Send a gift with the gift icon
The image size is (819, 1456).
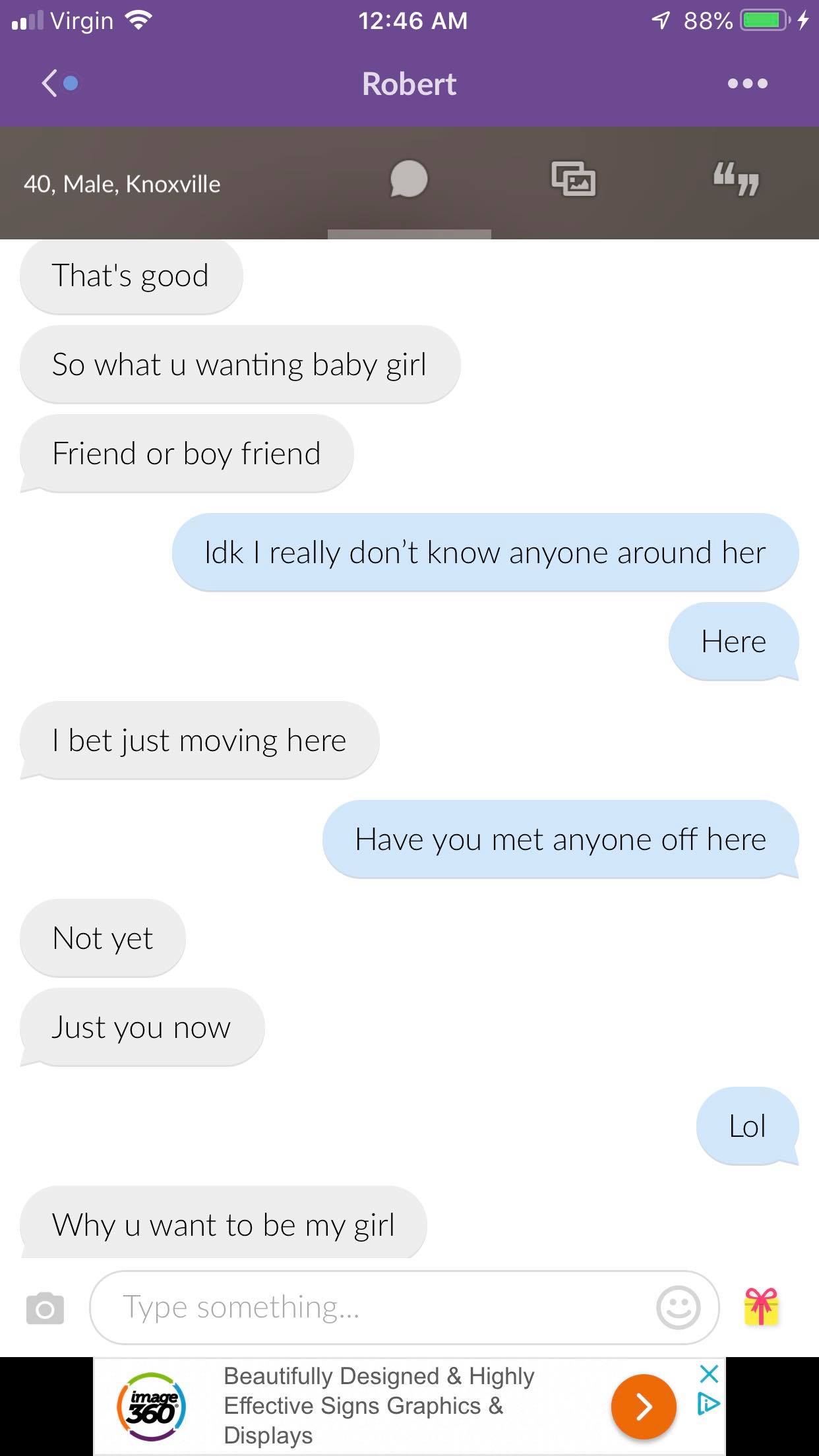762,1307
